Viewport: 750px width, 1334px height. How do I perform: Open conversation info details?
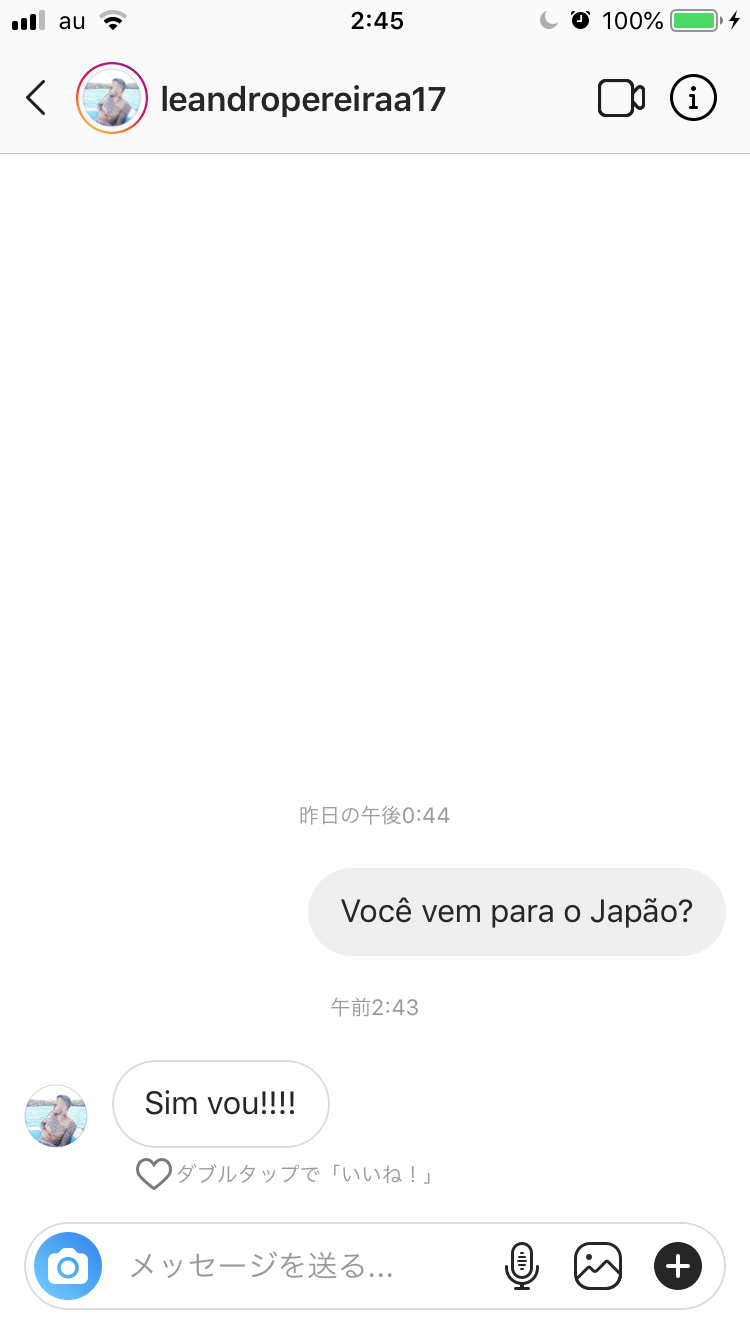pyautogui.click(x=693, y=98)
